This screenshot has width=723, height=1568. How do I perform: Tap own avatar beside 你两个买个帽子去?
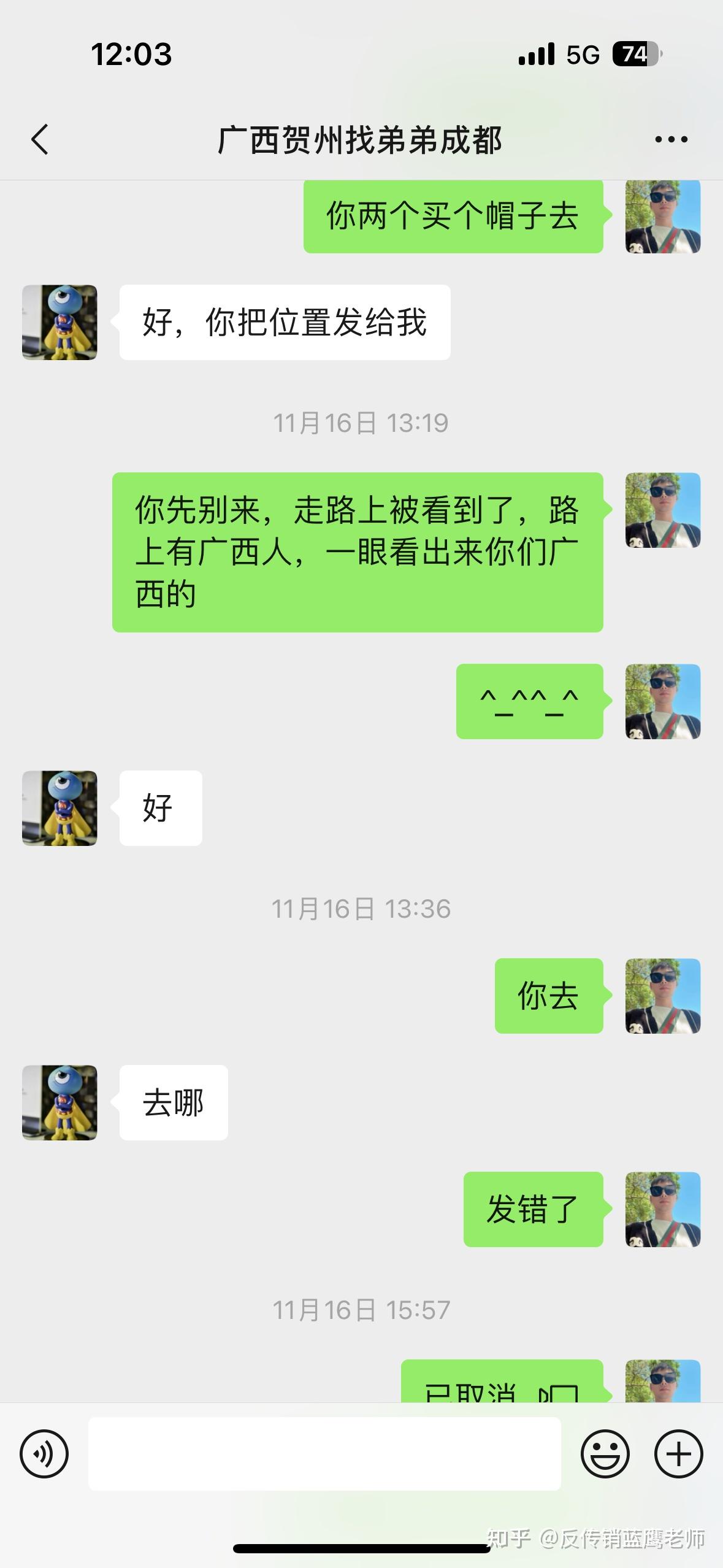[663, 217]
